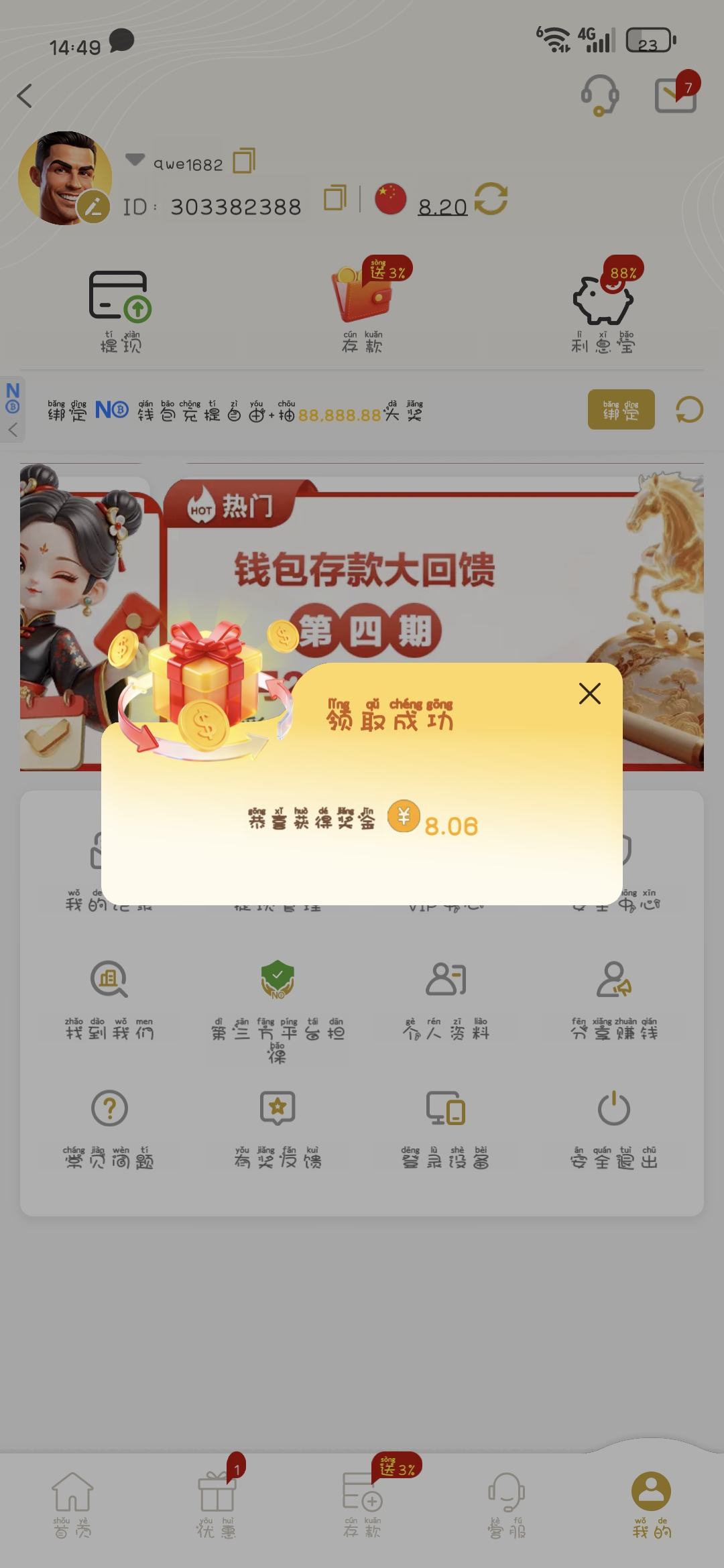
Task: Open 登录设备 login devices icon
Action: pyautogui.click(x=444, y=1109)
